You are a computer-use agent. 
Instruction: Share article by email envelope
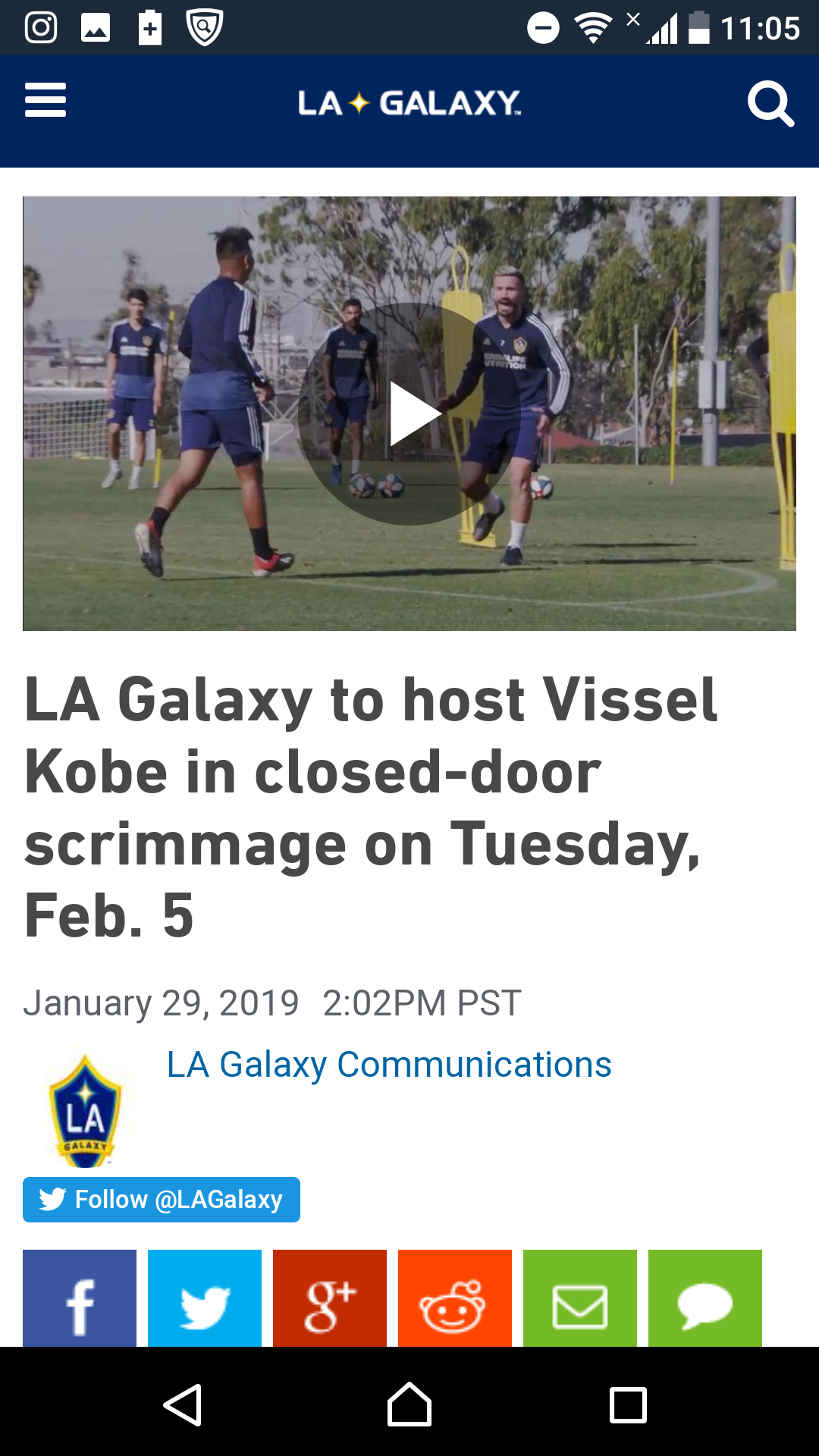click(x=580, y=1298)
